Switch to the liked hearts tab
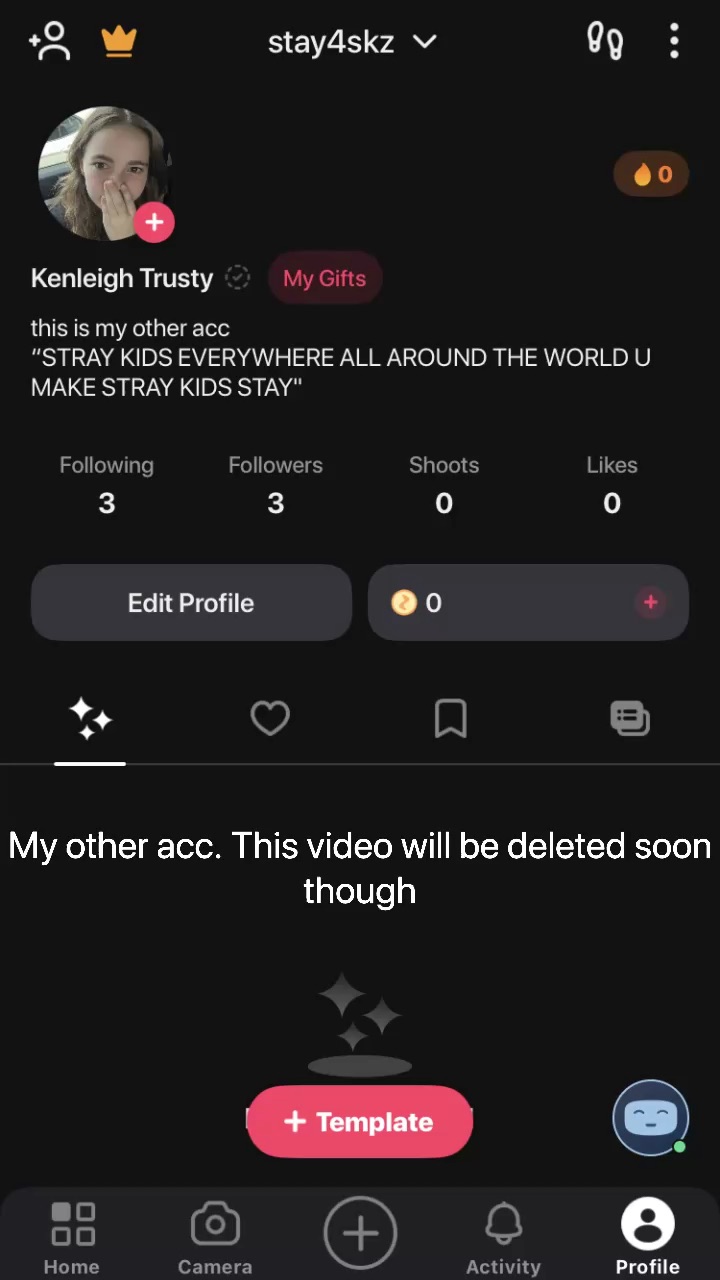This screenshot has width=720, height=1280. pyautogui.click(x=270, y=718)
